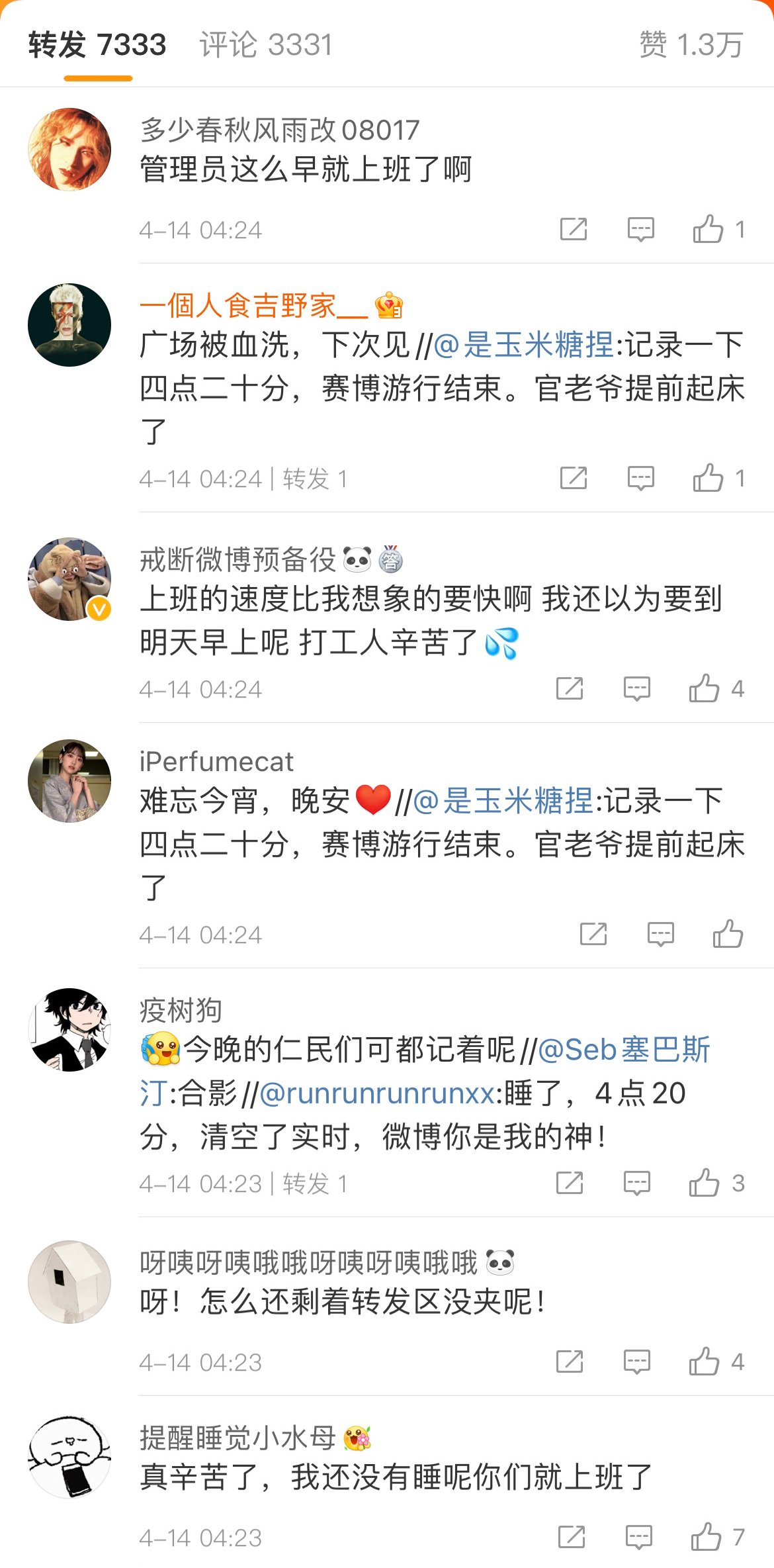Like the comment by 提醒睡觉小水母

(706, 1537)
